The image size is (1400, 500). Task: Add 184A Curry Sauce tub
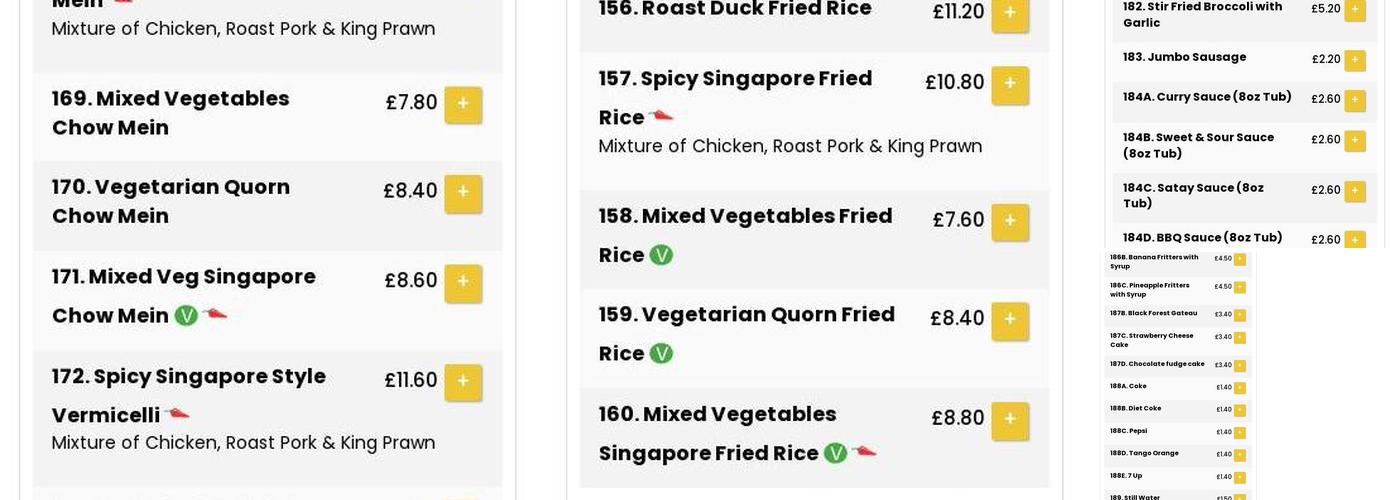(1355, 100)
